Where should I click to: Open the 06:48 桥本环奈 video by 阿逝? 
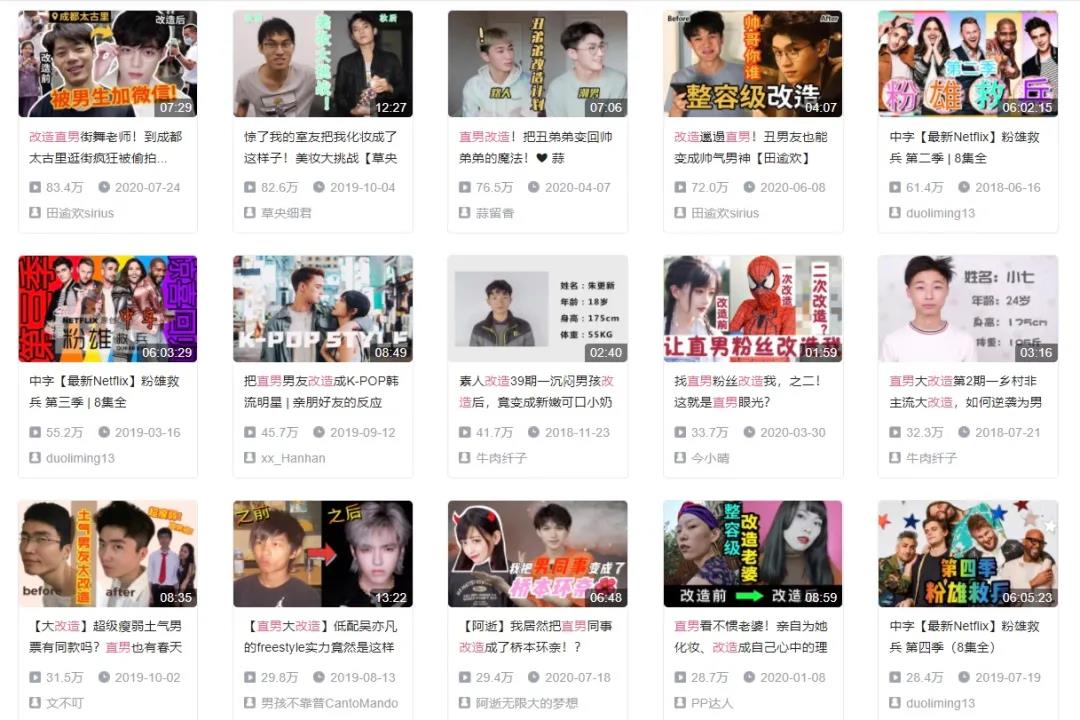(537, 554)
